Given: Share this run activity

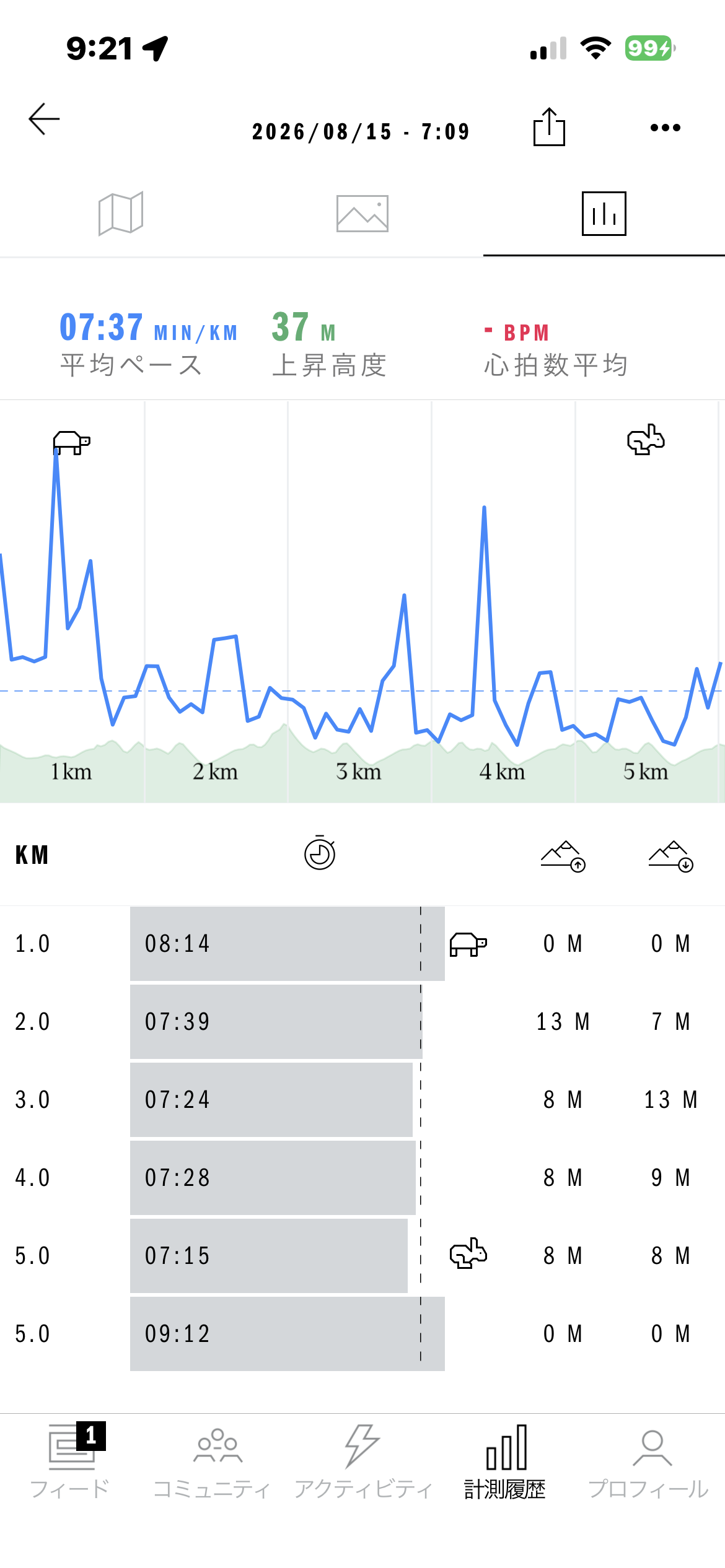Looking at the screenshot, I should click(549, 127).
